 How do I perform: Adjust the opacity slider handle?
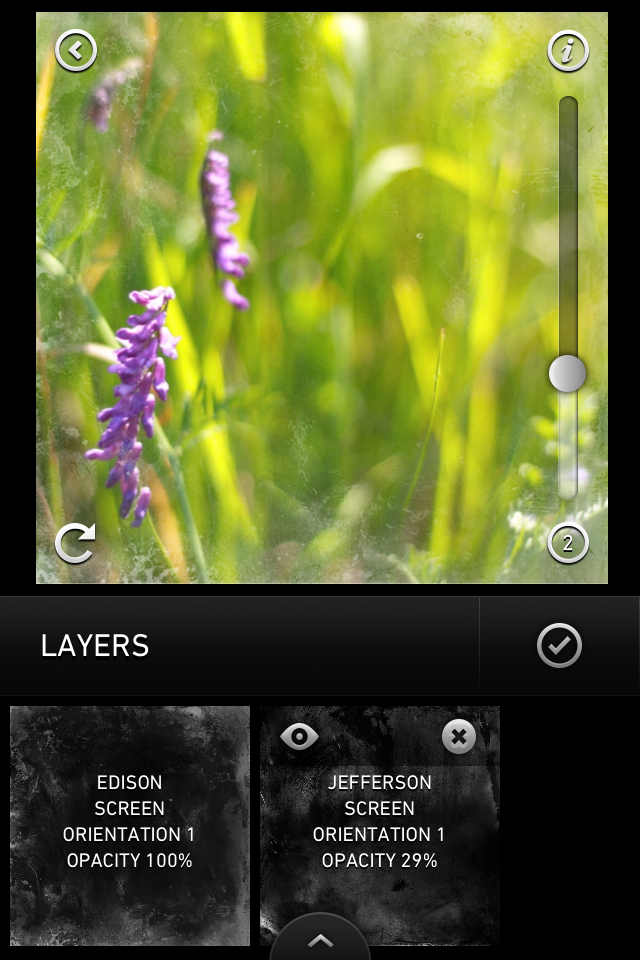(567, 373)
